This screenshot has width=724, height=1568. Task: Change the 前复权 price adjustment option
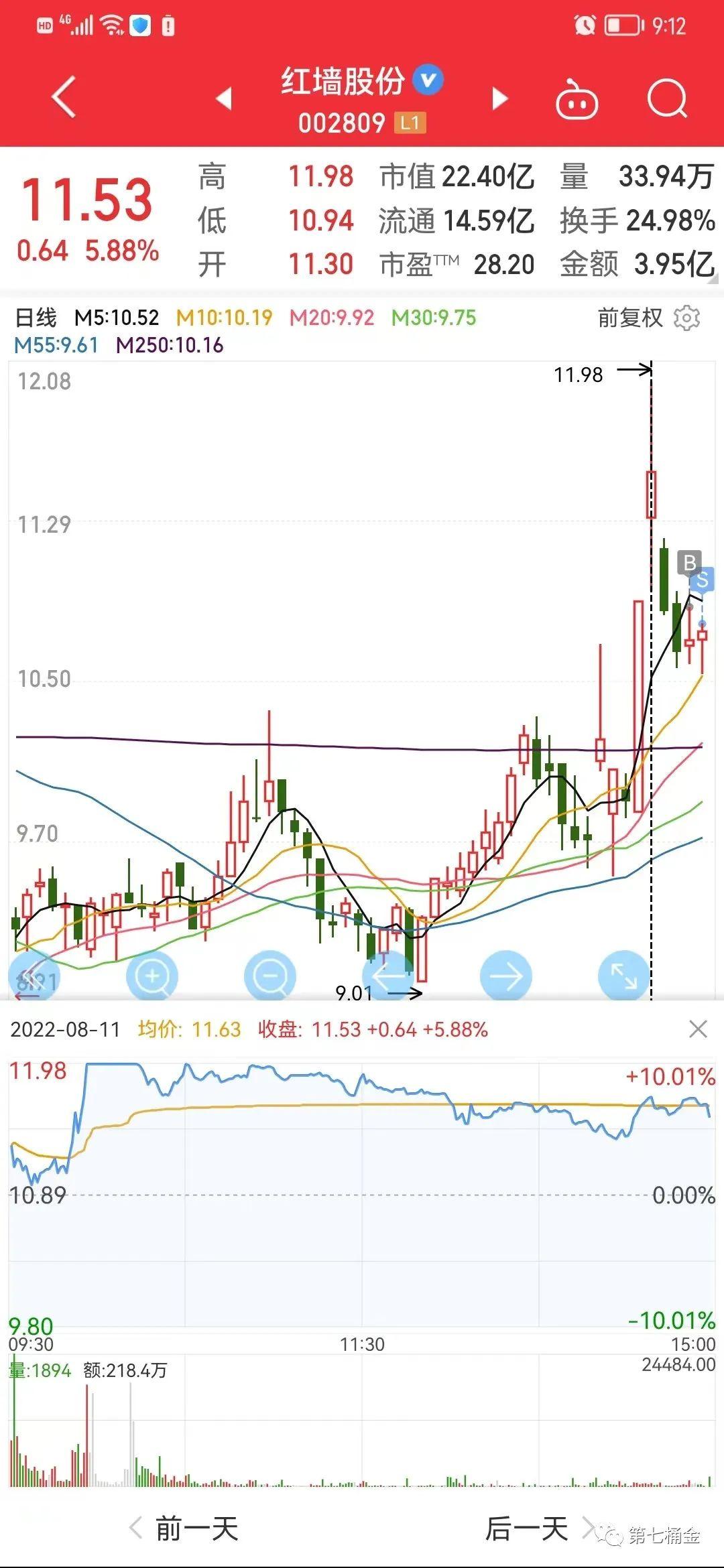click(x=629, y=318)
